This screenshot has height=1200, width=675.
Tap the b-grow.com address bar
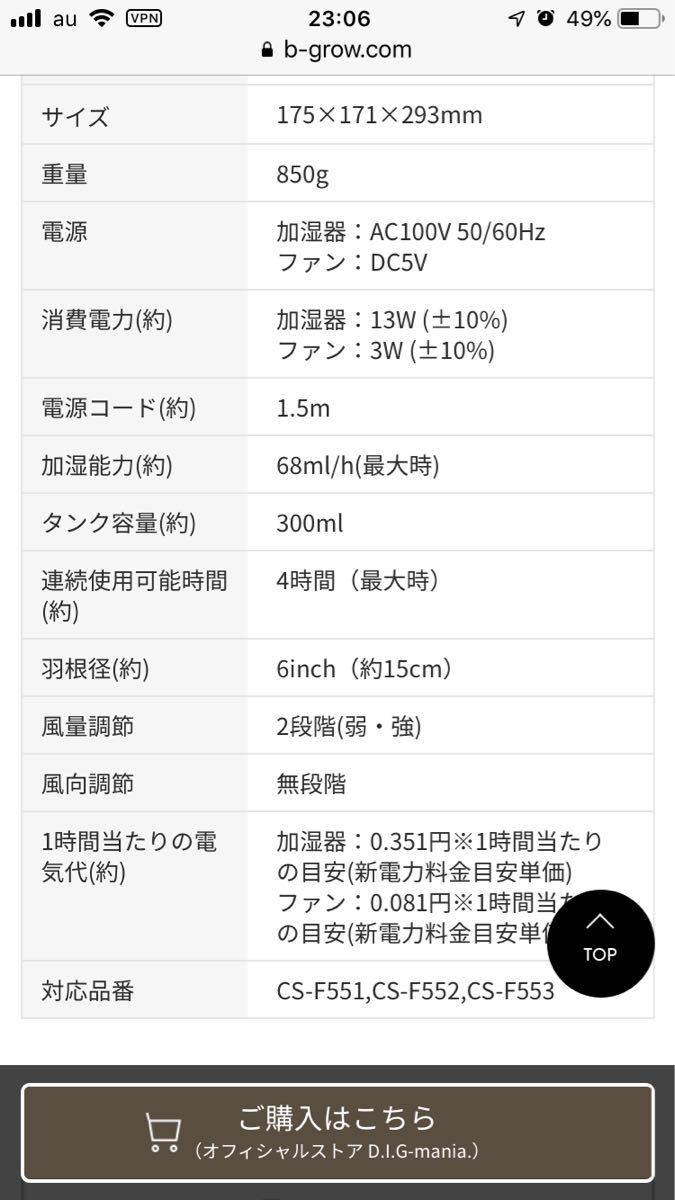click(337, 50)
